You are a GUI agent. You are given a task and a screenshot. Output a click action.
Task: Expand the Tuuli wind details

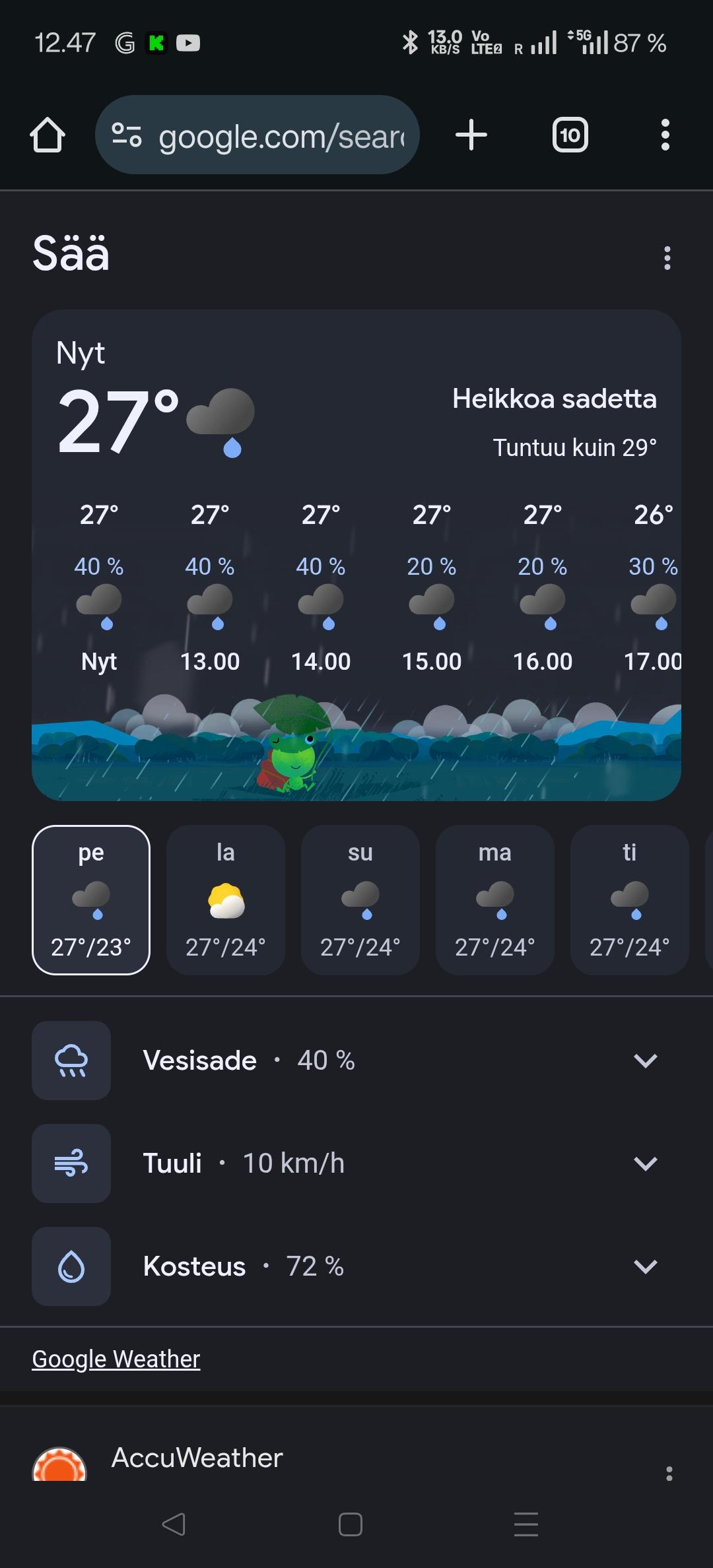(645, 1163)
